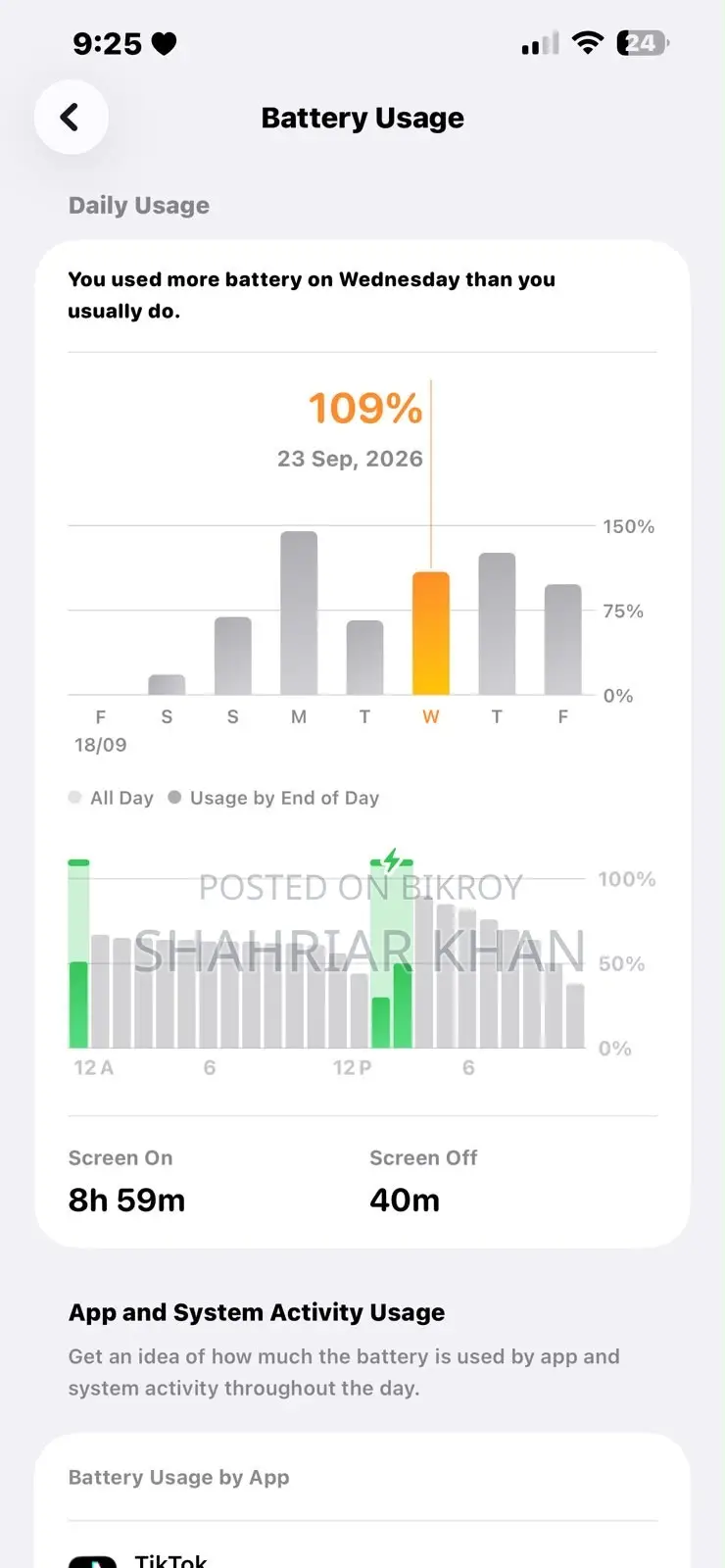Screen dimensions: 725x1568
Task: Select Monday's bar in the daily chart
Action: pos(299,612)
